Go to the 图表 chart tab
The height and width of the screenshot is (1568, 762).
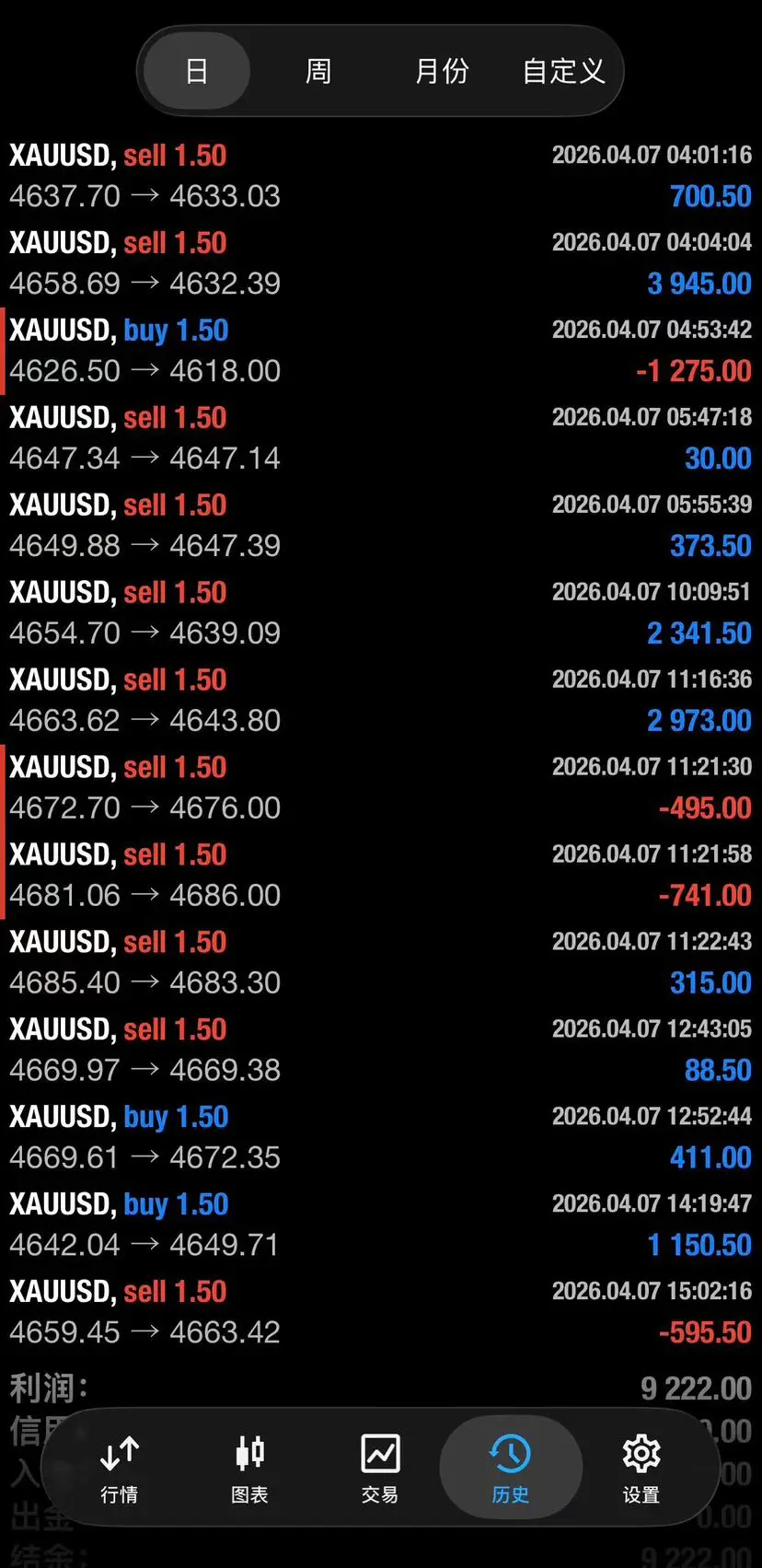249,1469
